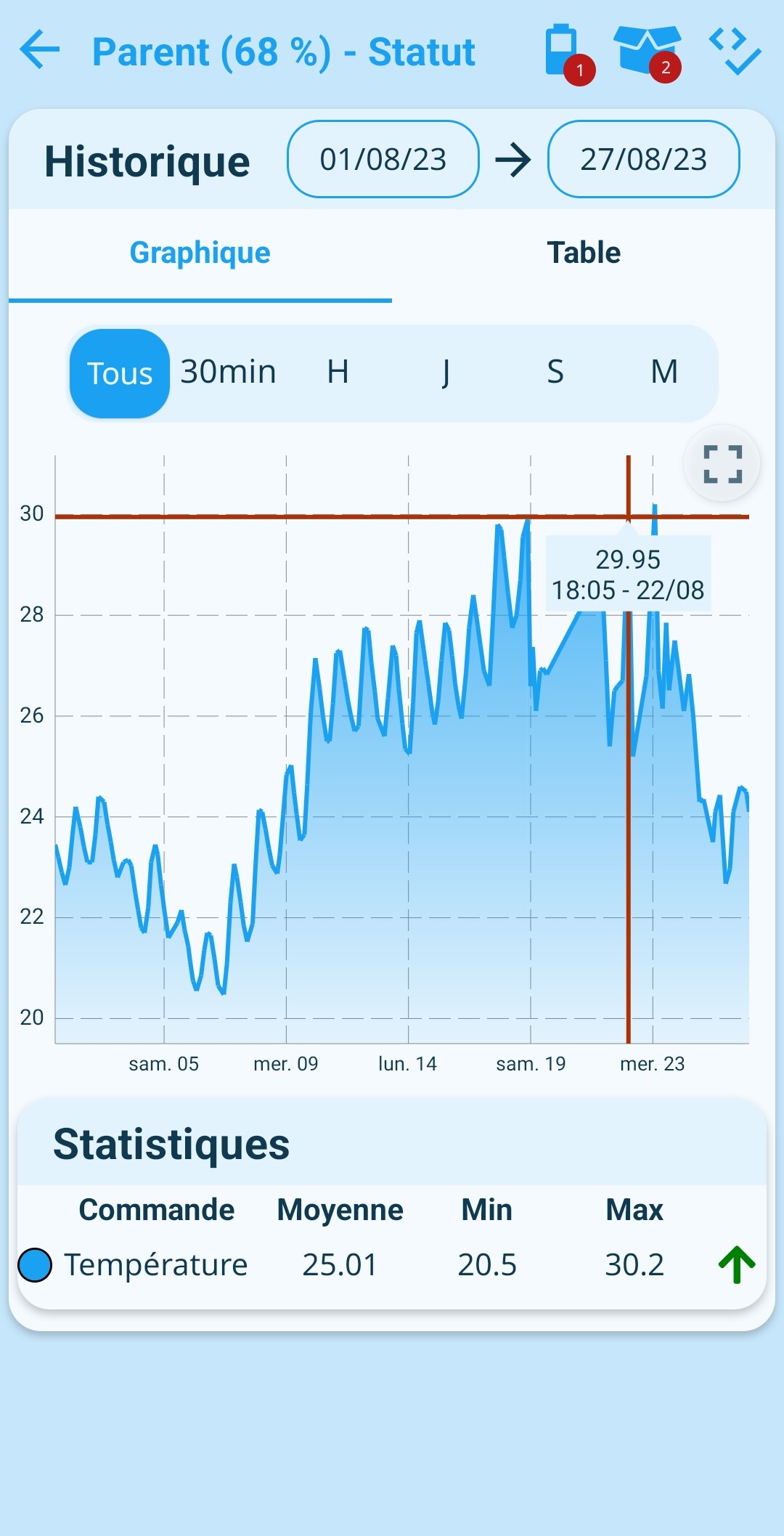Image resolution: width=784 pixels, height=1536 pixels.
Task: Select the Tous interval
Action: [x=120, y=373]
